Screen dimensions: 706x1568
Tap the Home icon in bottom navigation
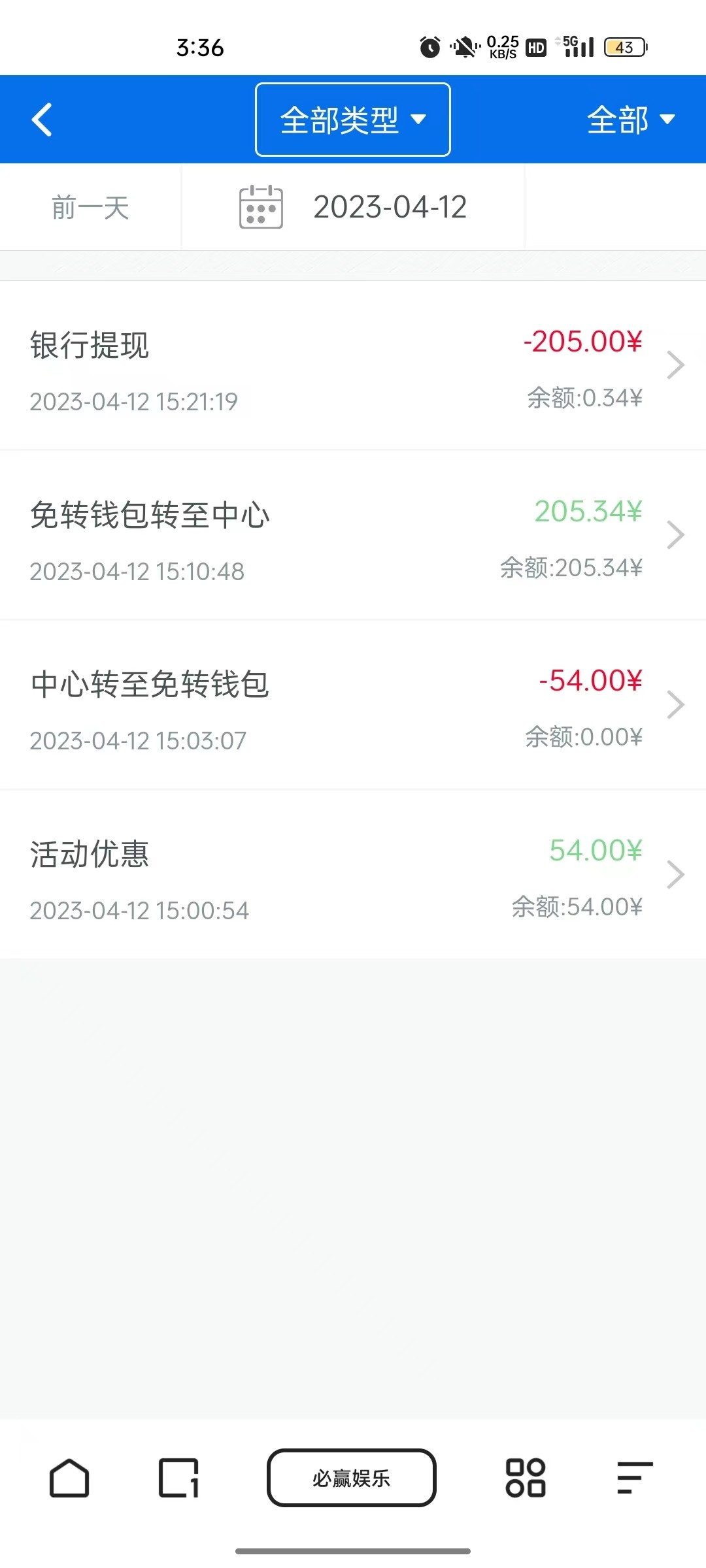pos(68,1478)
